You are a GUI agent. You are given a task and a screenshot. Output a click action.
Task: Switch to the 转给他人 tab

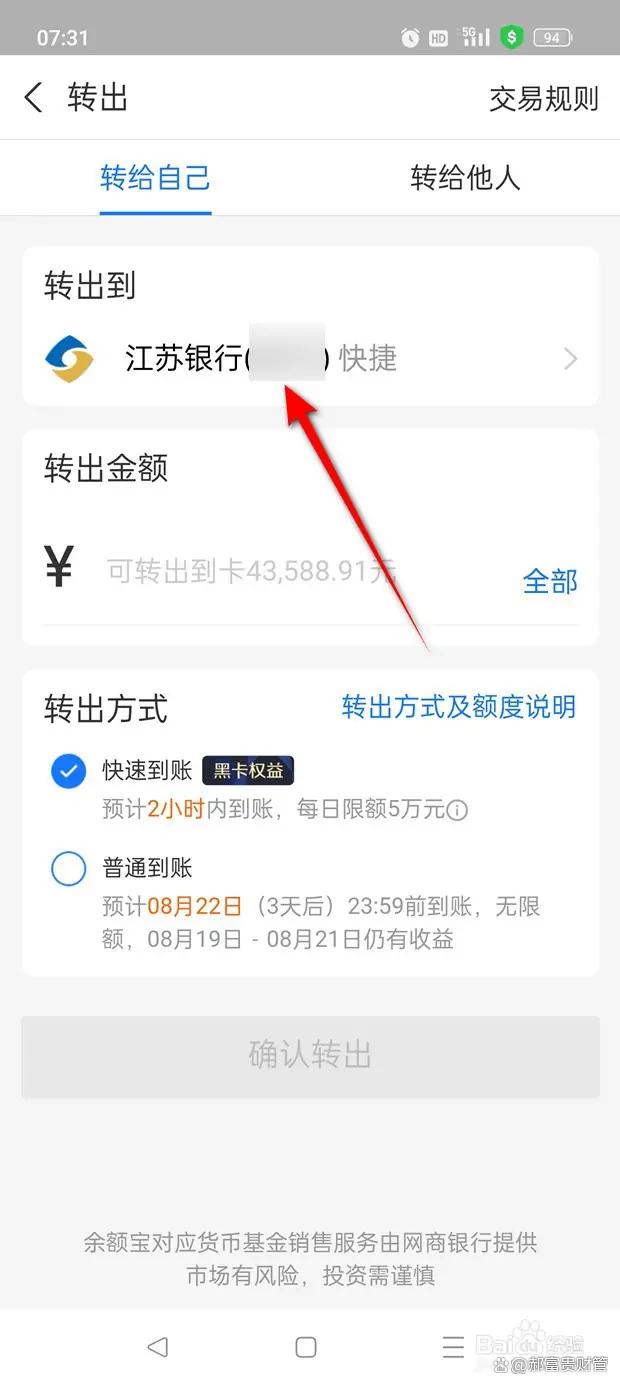[465, 178]
